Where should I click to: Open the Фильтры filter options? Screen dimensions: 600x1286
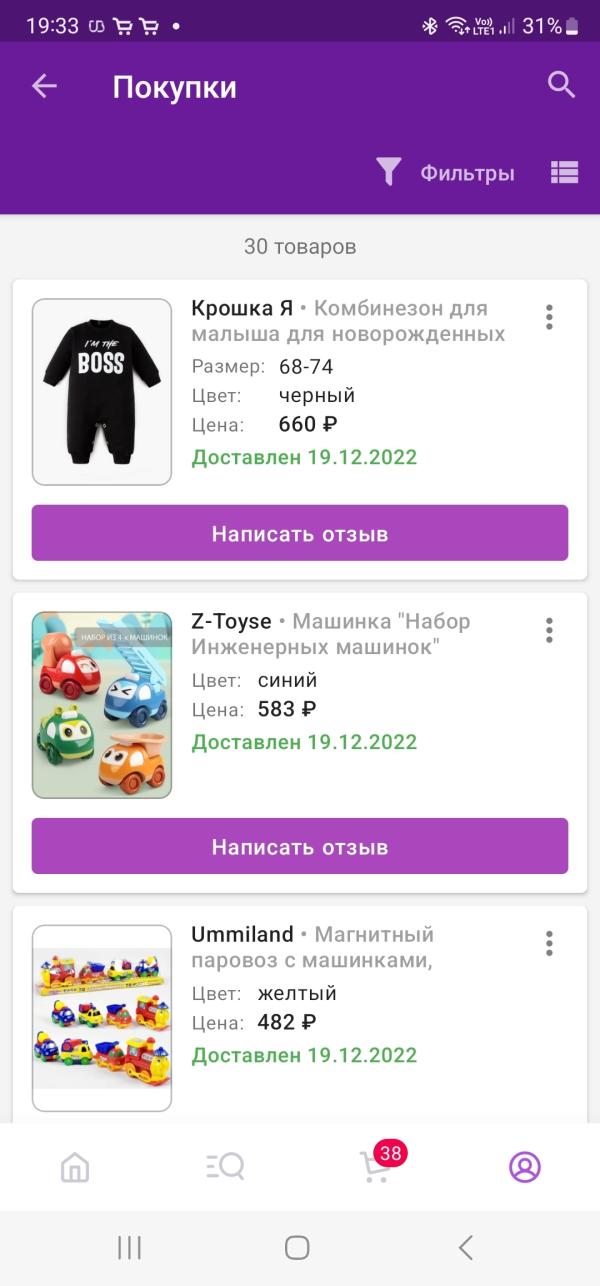click(446, 173)
